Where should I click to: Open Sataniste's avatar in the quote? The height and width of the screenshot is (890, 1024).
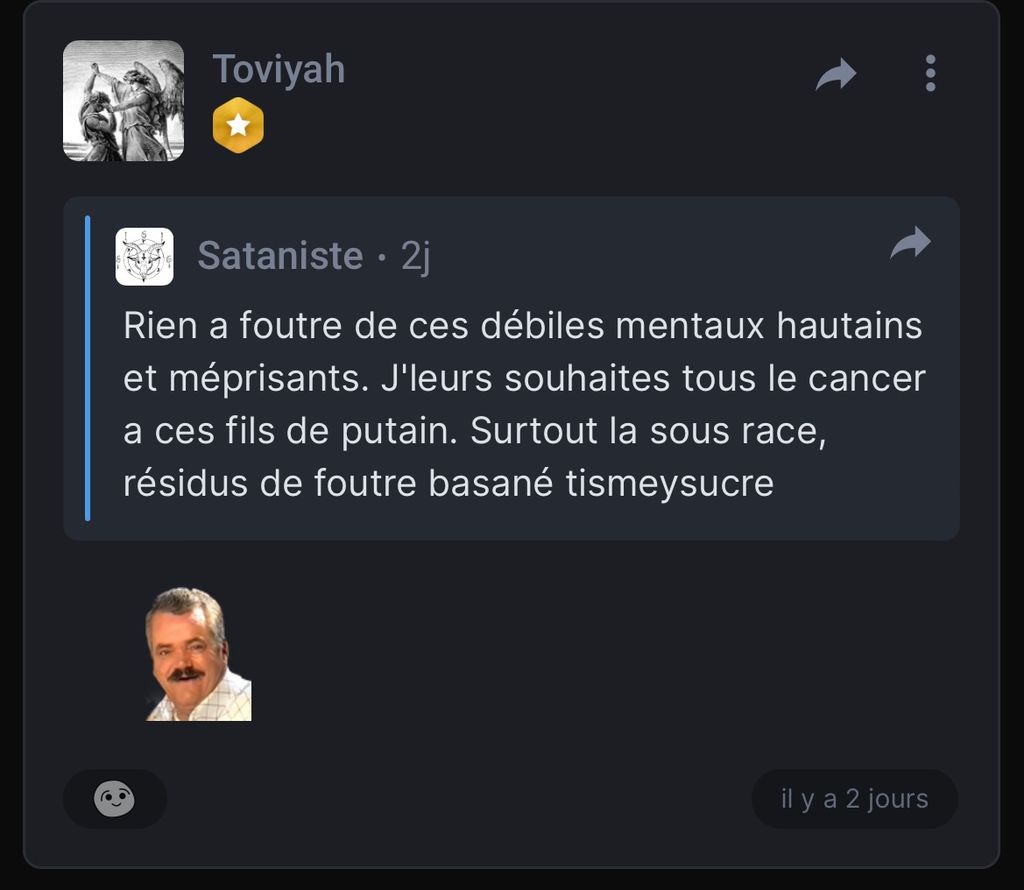(144, 257)
